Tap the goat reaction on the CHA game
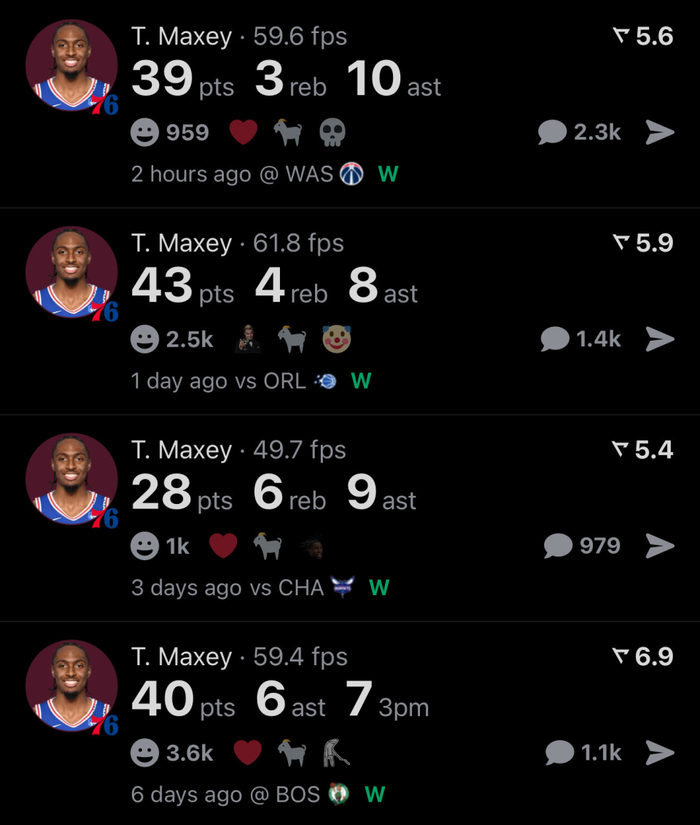Screen dimensions: 700x825 click(x=268, y=546)
